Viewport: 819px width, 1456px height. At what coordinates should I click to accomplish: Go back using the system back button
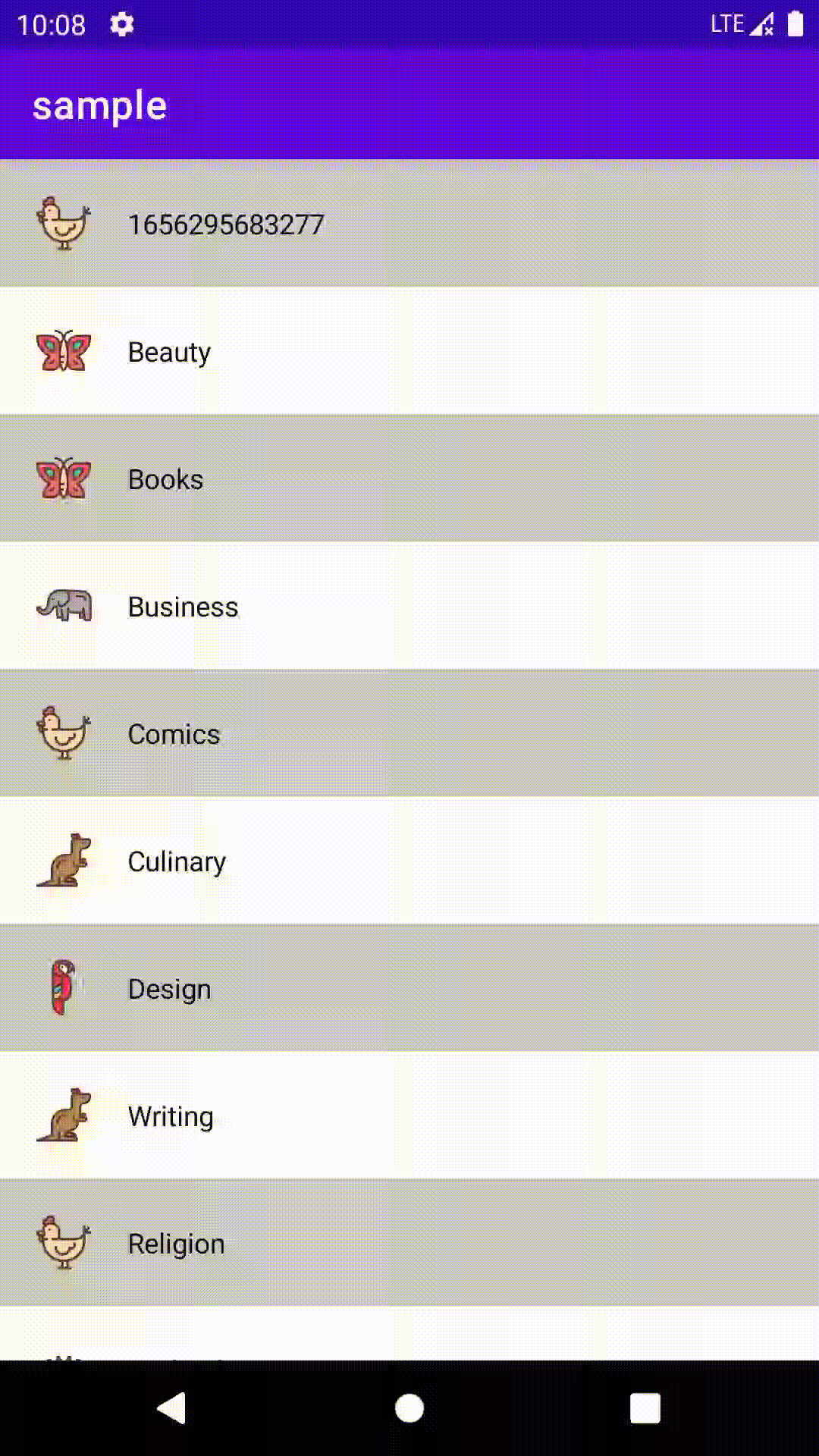point(172,1408)
